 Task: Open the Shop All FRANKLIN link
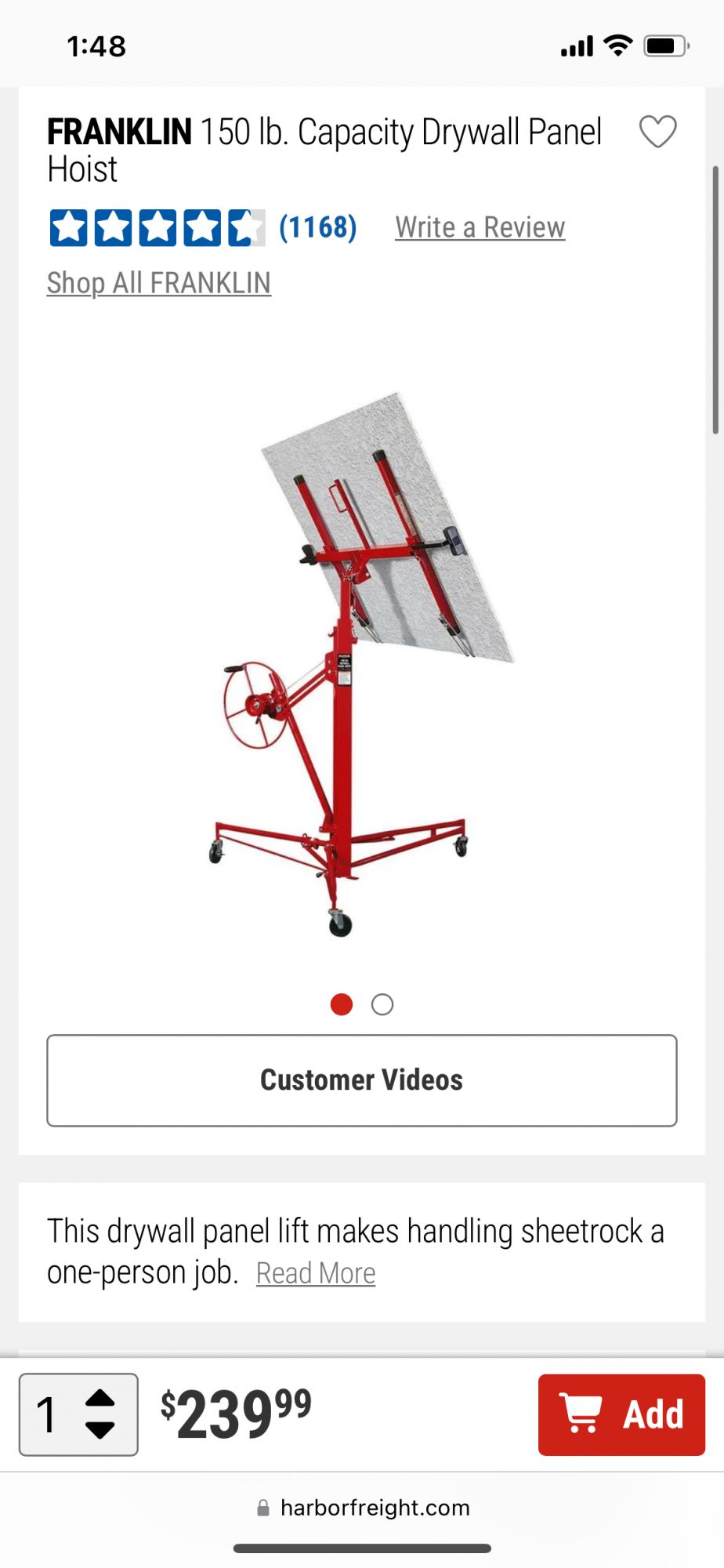[159, 283]
